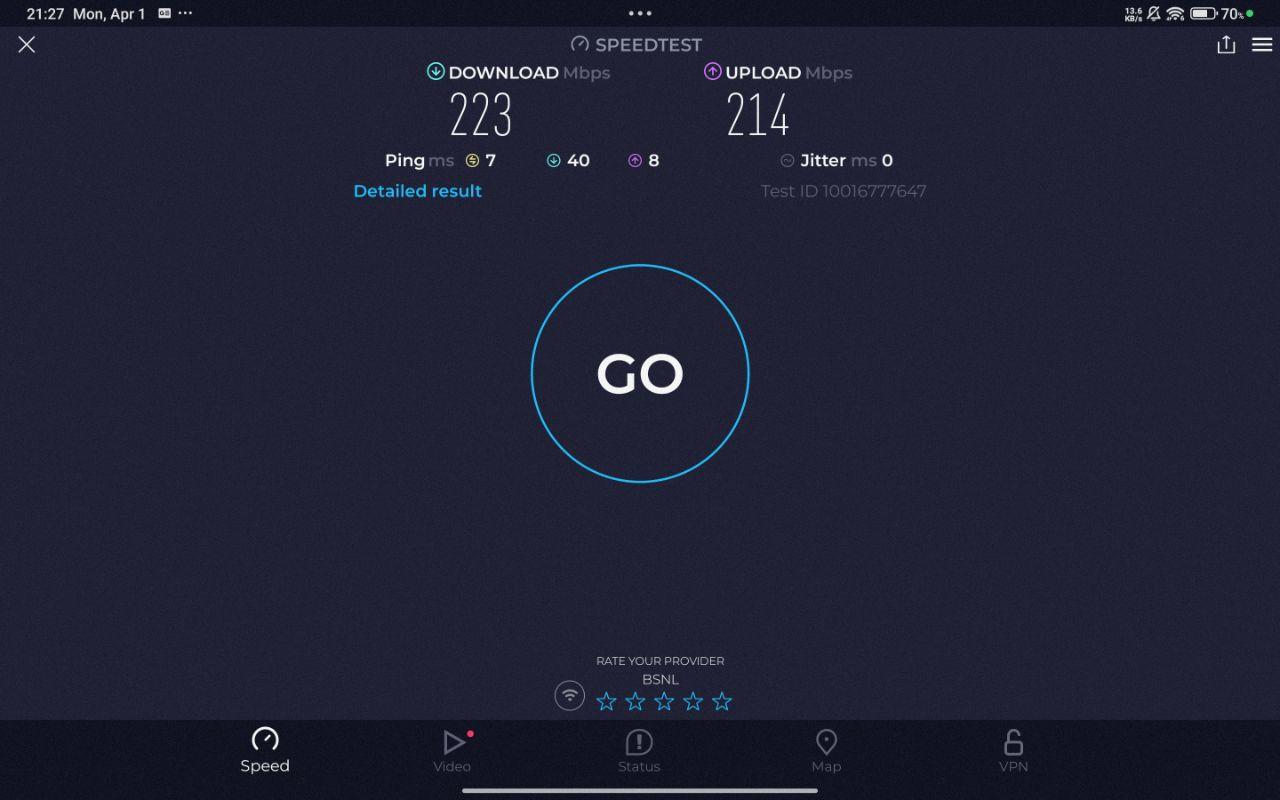1280x800 pixels.
Task: Give BSNL a five star rating
Action: [x=722, y=702]
